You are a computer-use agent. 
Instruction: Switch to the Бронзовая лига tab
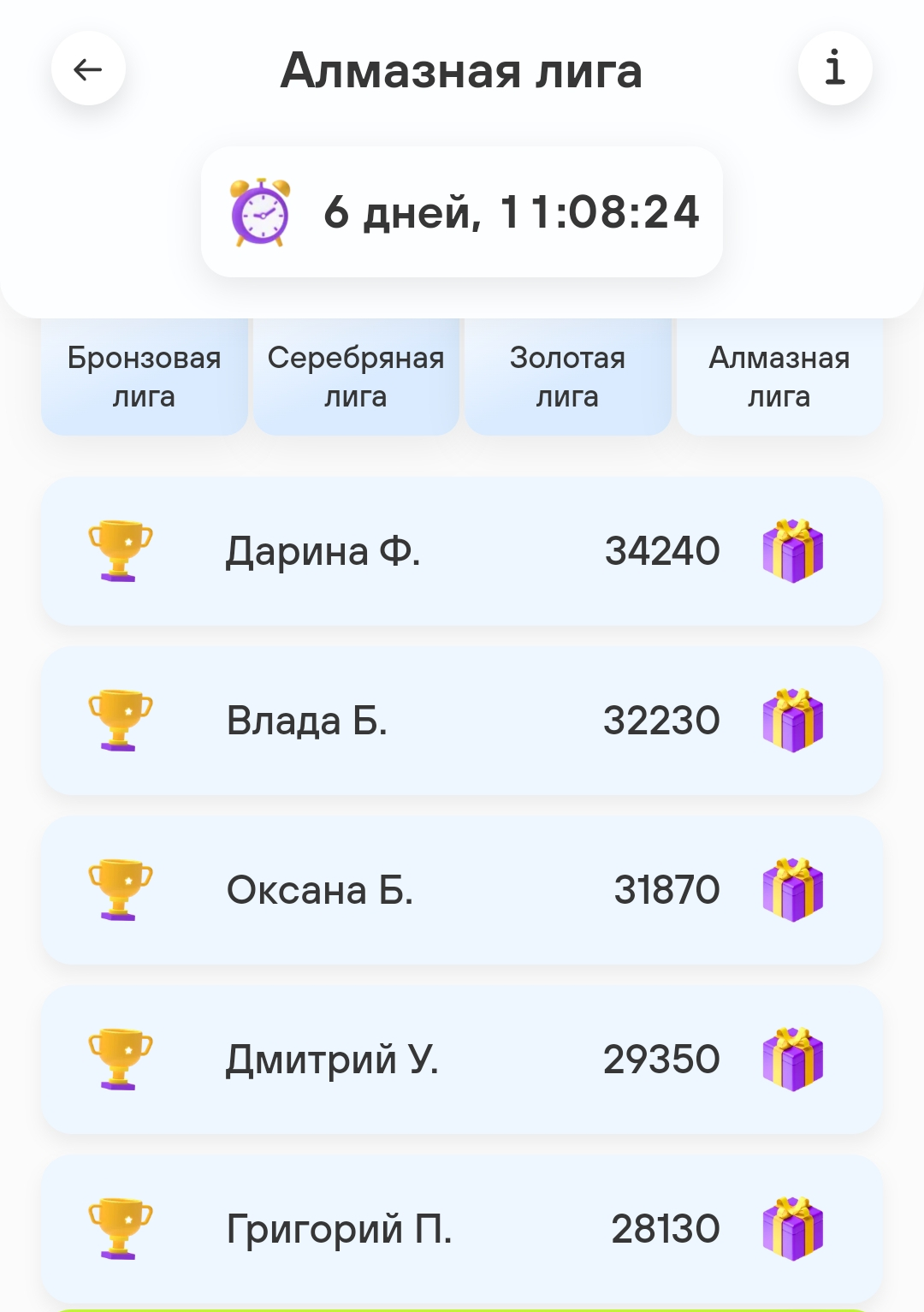(x=145, y=377)
